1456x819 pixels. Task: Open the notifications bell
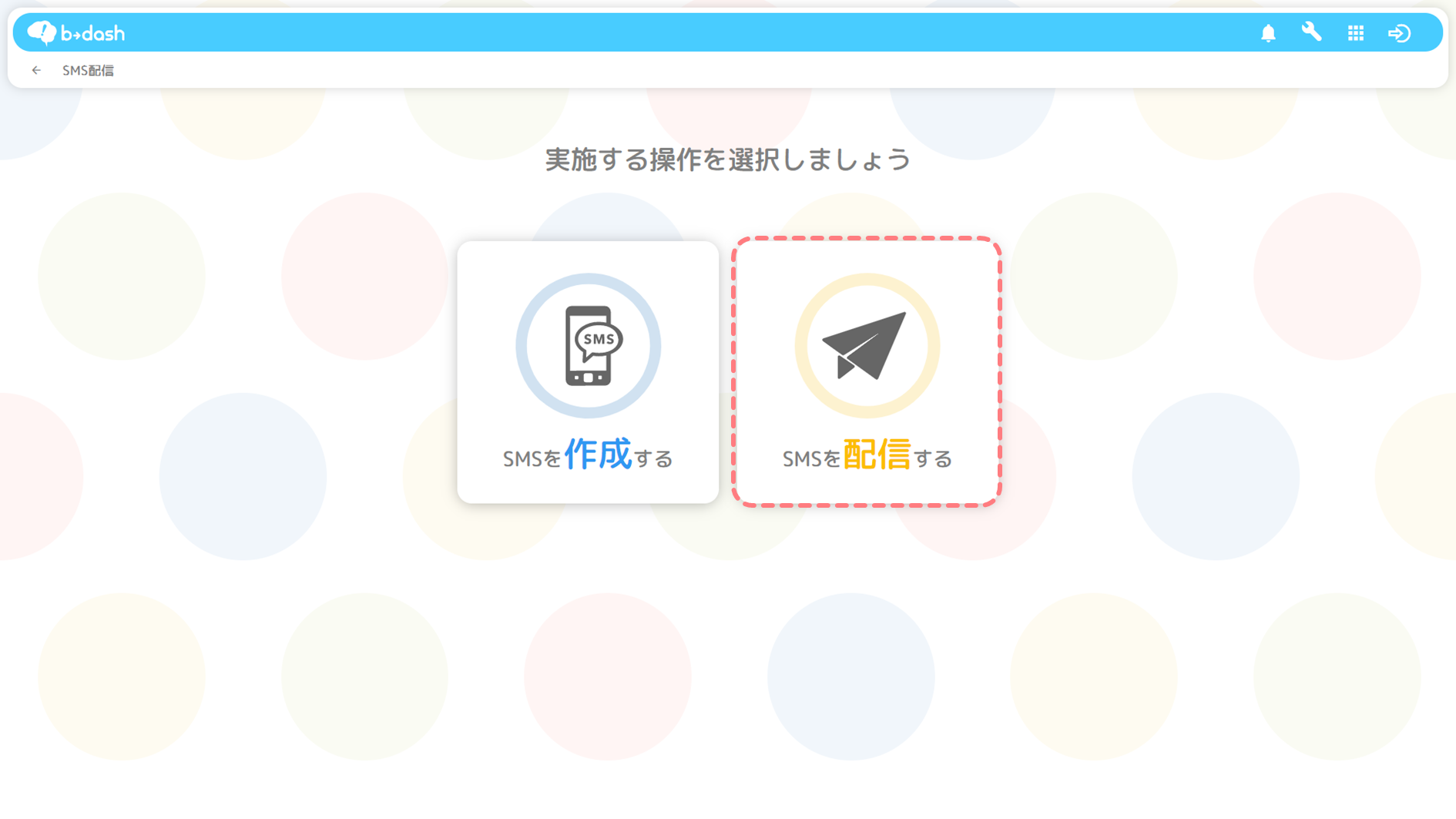point(1268,33)
